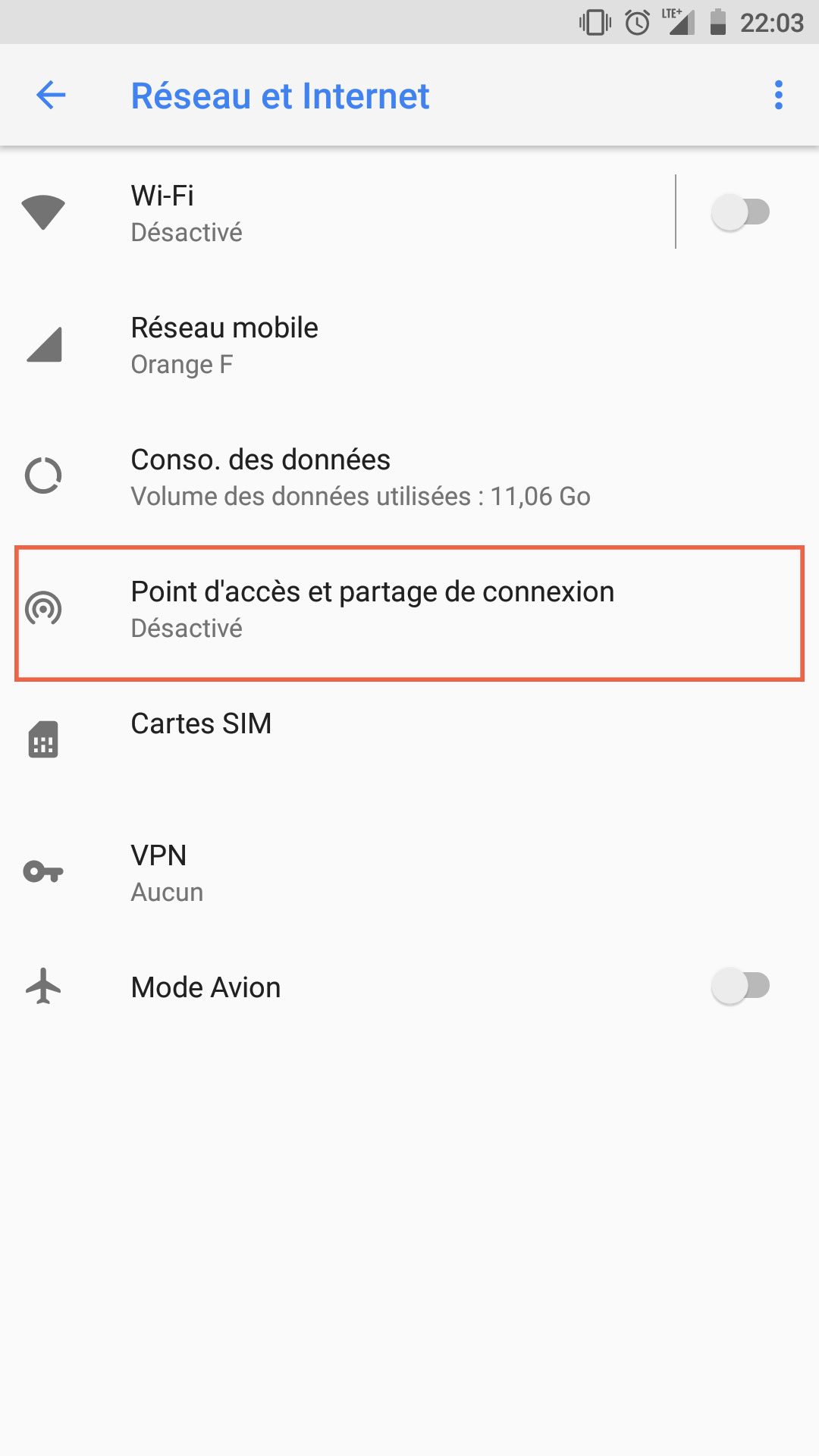This screenshot has height=1456, width=819.
Task: Turn on the Wi-Fi switch
Action: click(x=741, y=212)
